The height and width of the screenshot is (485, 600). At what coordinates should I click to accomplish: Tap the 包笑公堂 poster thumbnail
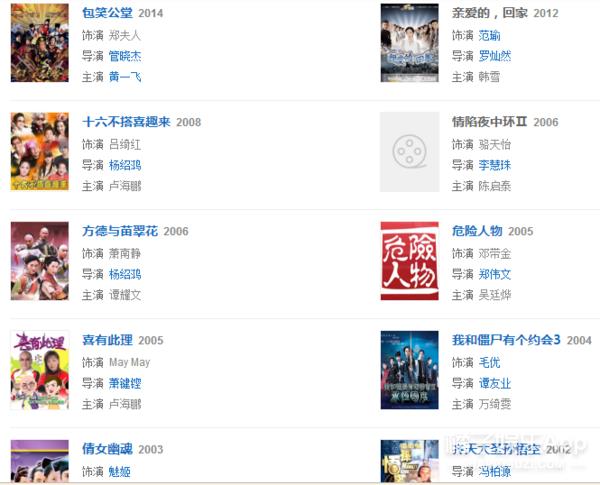39,42
